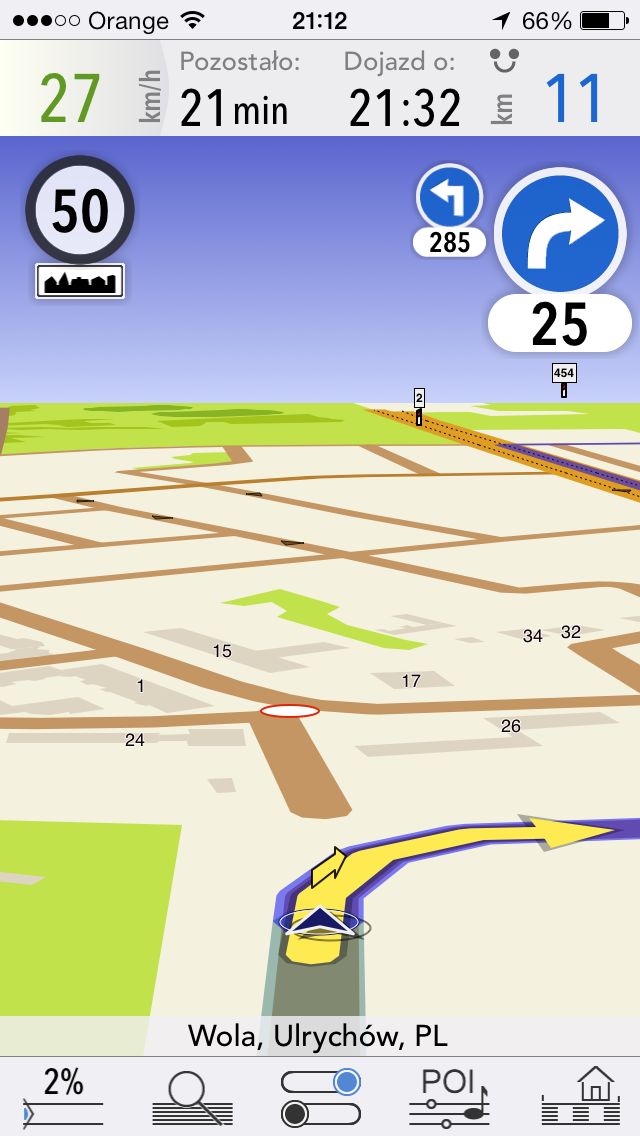
Task: Tap the 50 speed limit sign
Action: [80, 211]
